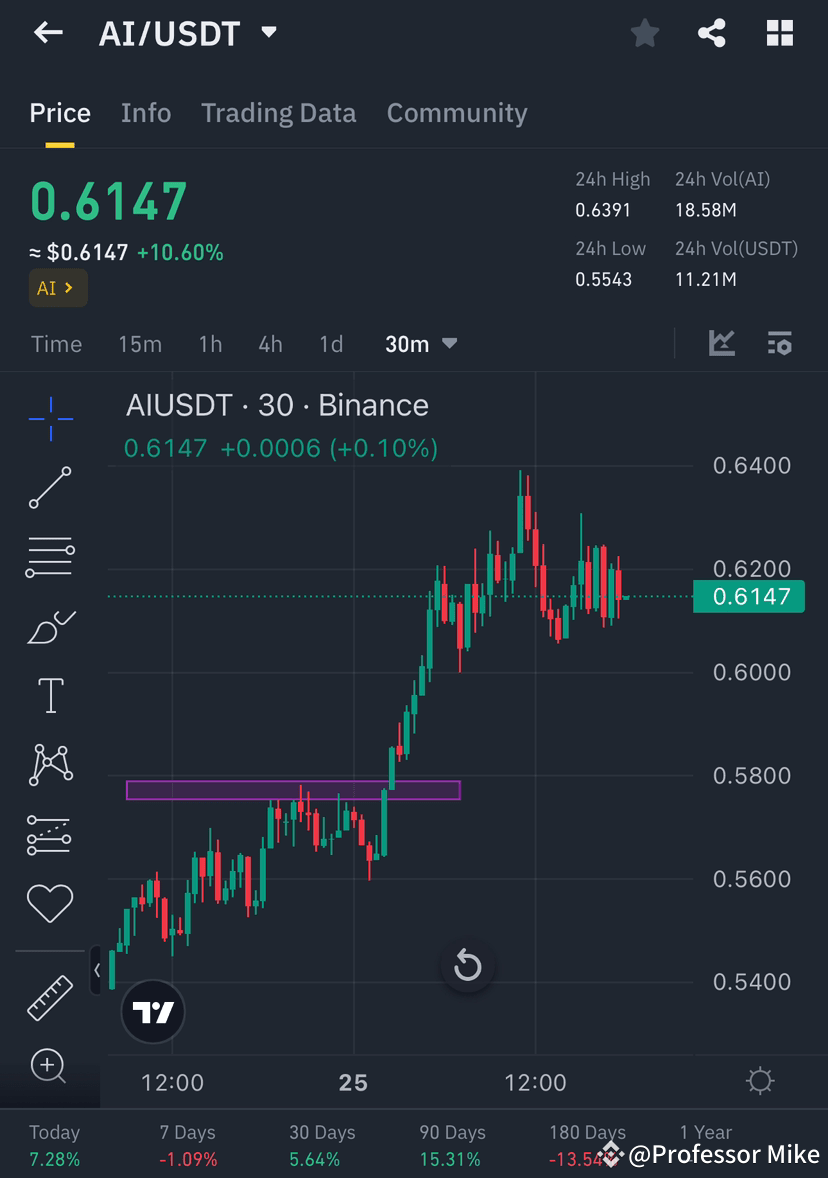This screenshot has height=1178, width=828.
Task: Select the 1h timeframe
Action: point(209,343)
